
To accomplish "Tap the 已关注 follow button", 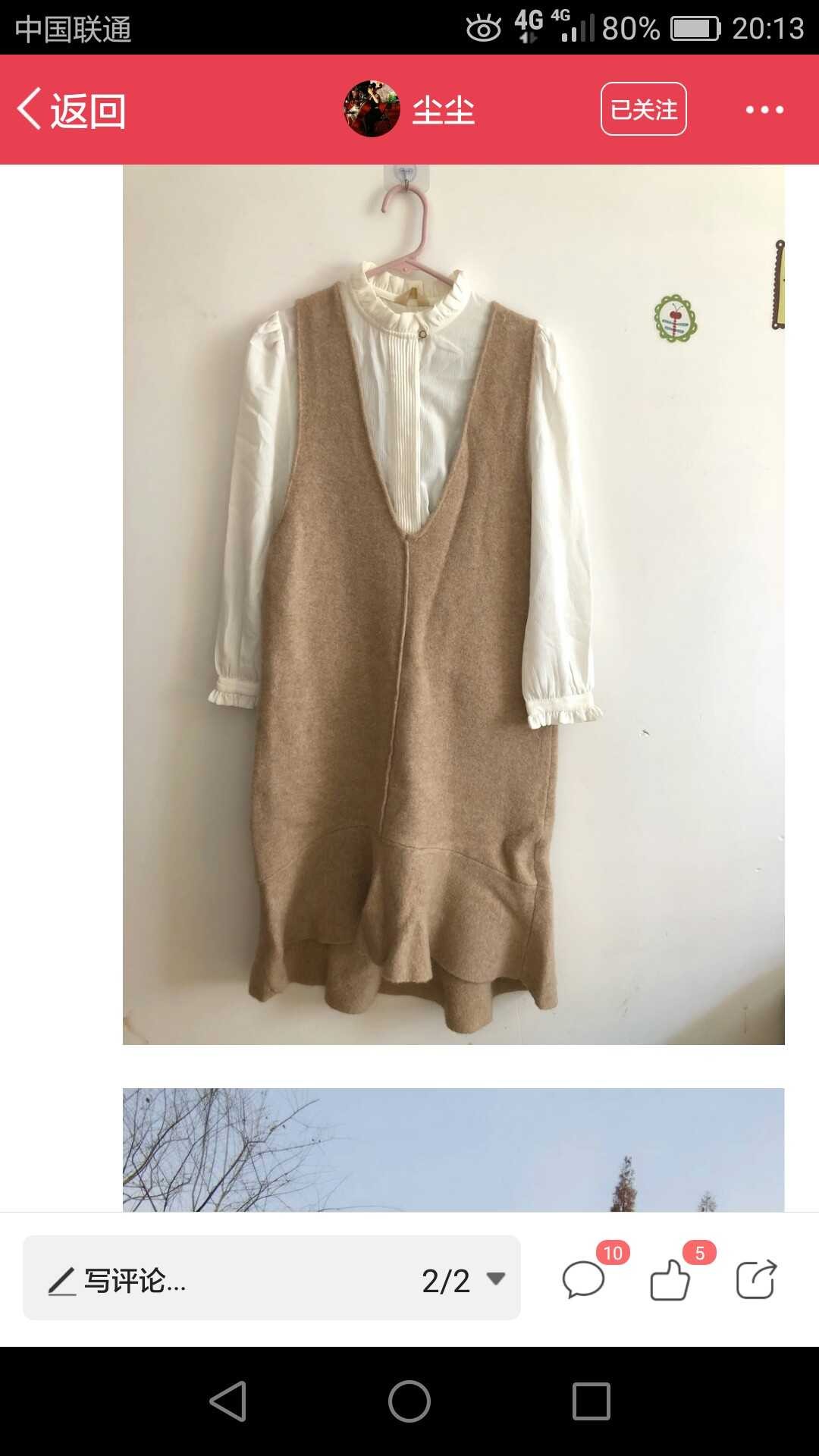I will click(644, 109).
